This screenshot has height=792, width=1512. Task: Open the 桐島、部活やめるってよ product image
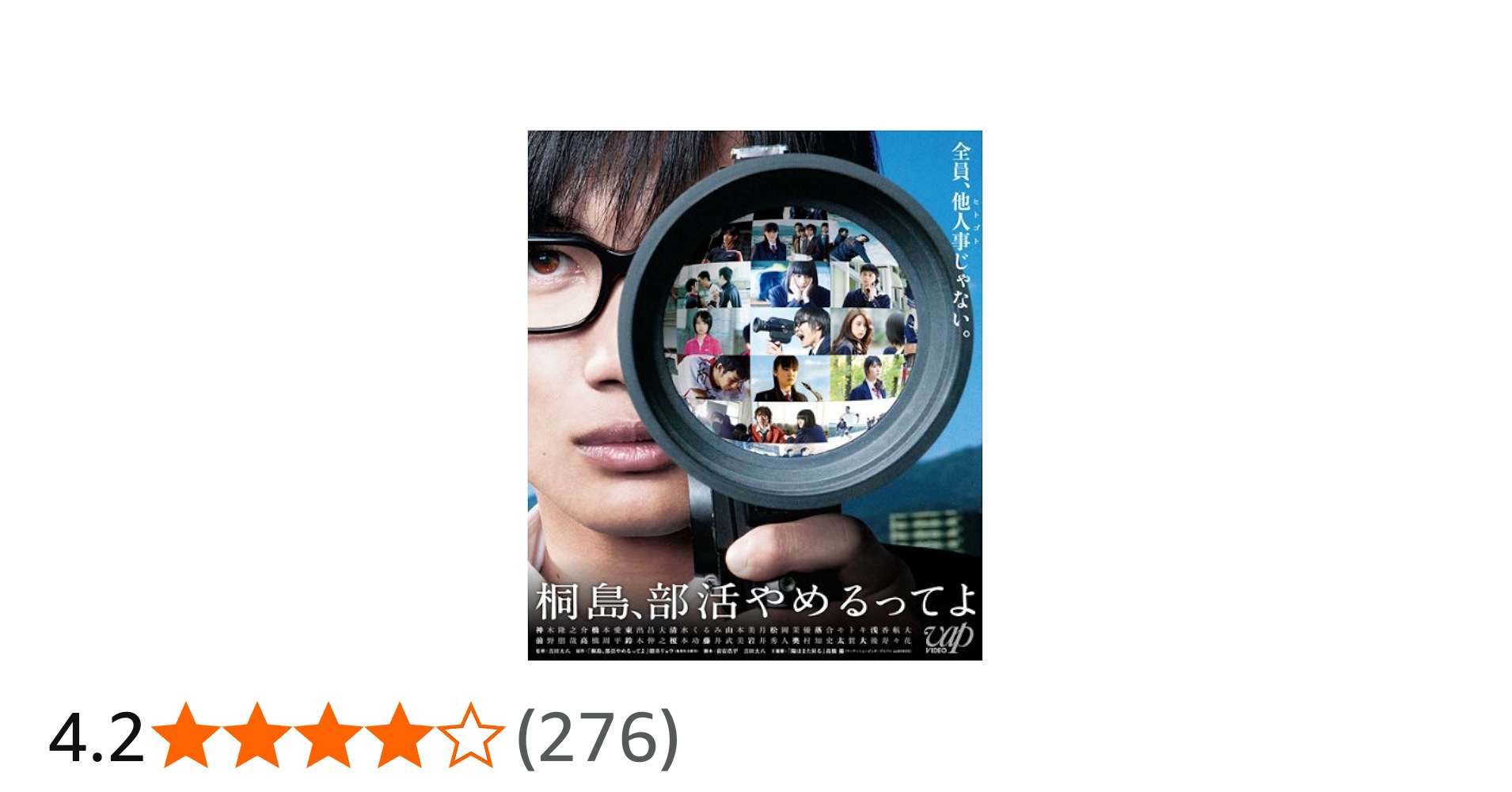(x=754, y=395)
